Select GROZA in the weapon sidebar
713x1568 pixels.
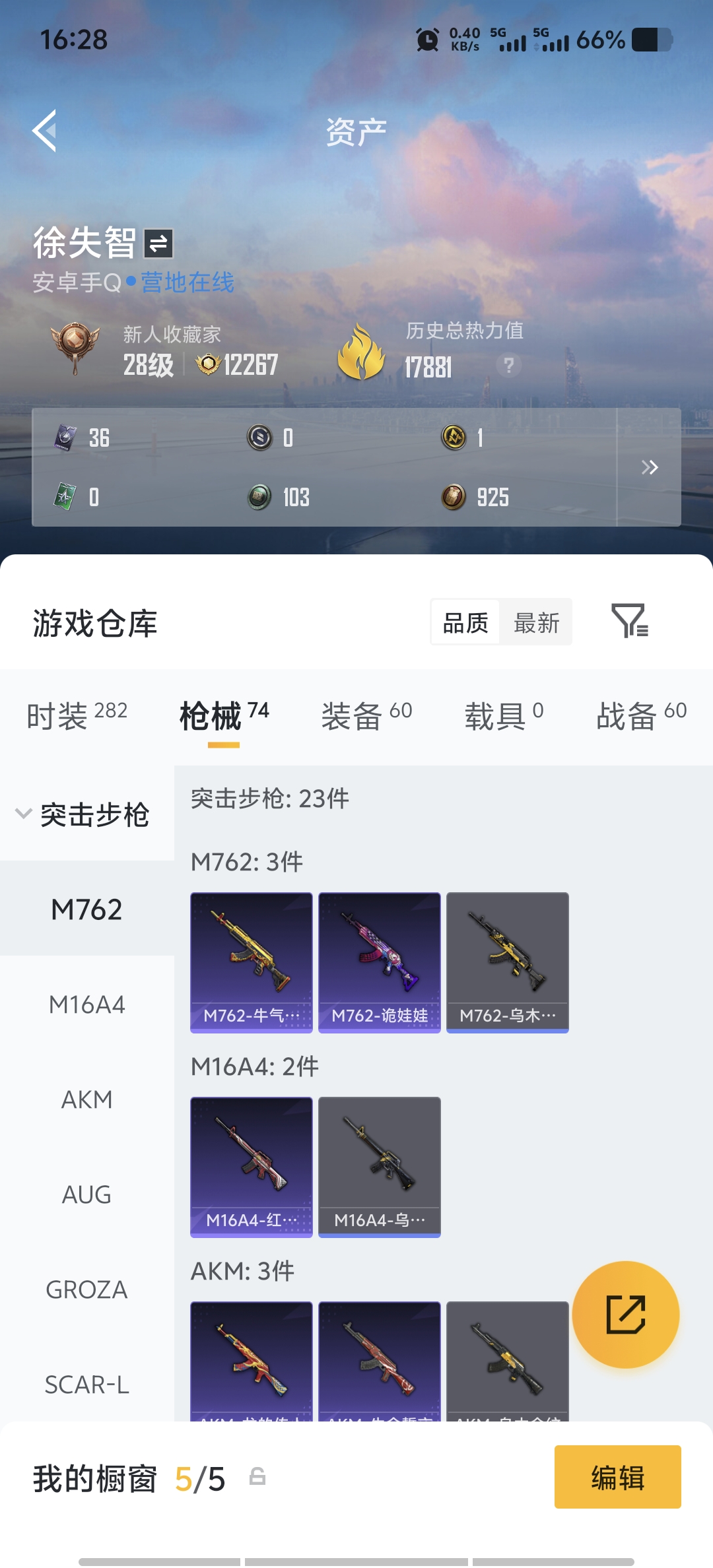click(86, 1290)
